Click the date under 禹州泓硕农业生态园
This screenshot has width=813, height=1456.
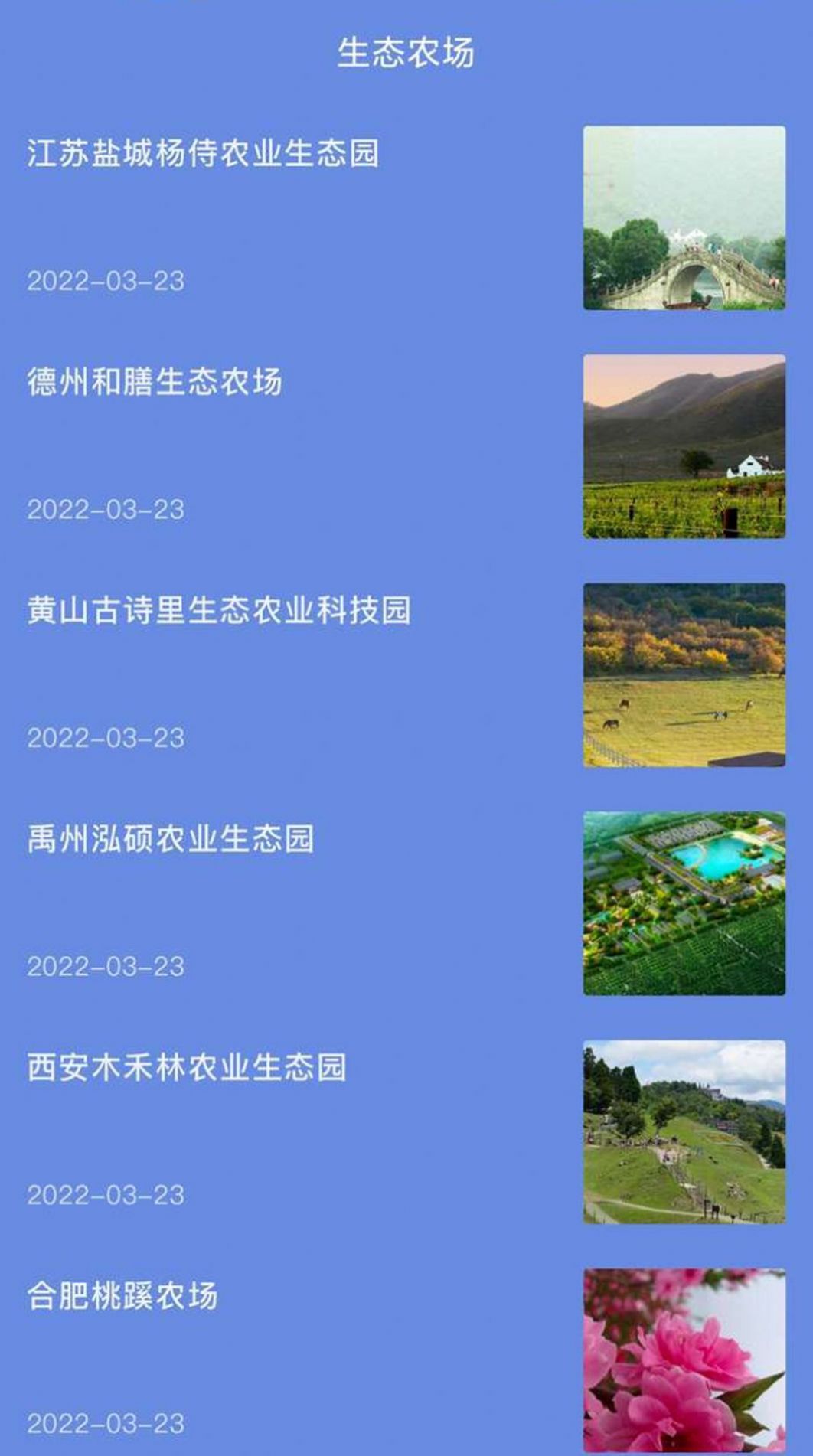106,965
